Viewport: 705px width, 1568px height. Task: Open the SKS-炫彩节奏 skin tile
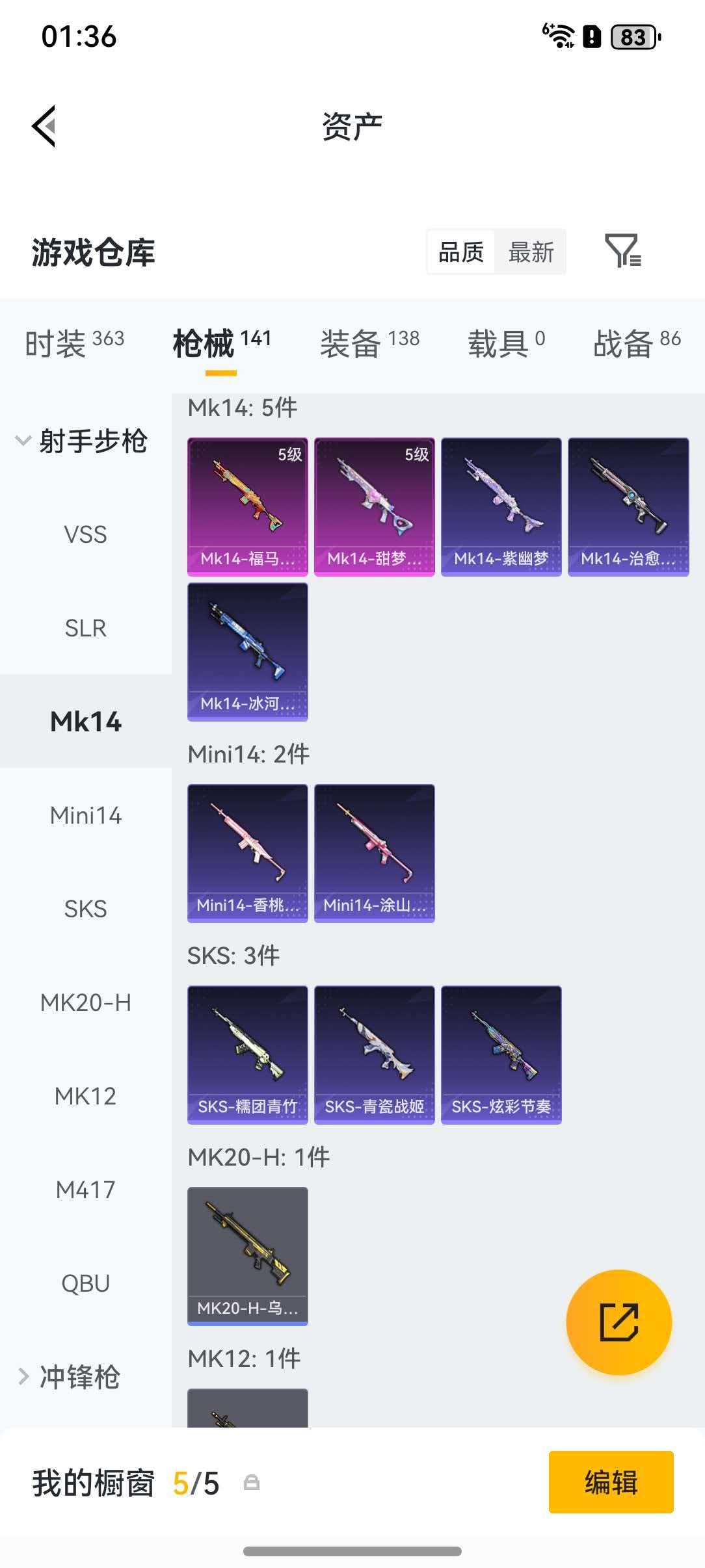point(501,1054)
